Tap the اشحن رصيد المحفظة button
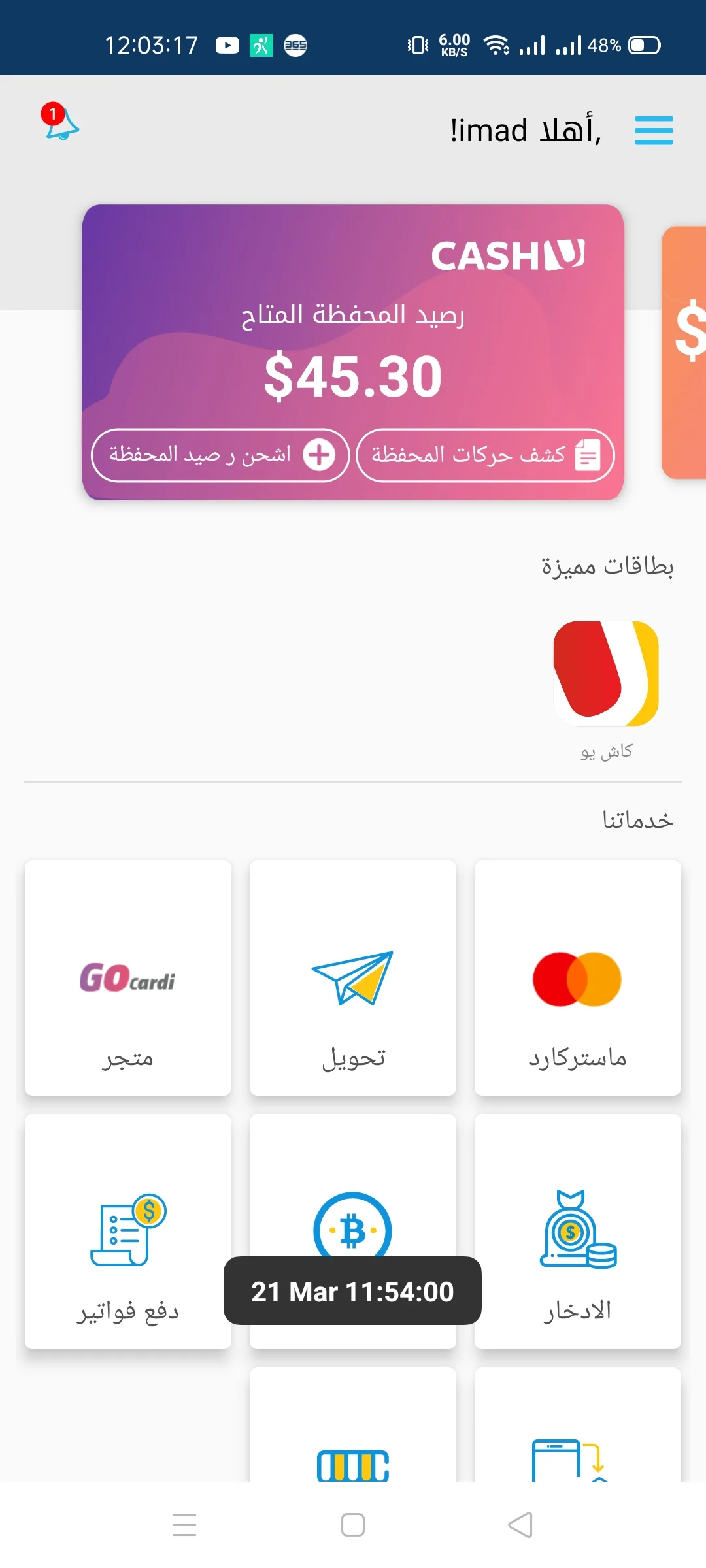 coord(220,455)
